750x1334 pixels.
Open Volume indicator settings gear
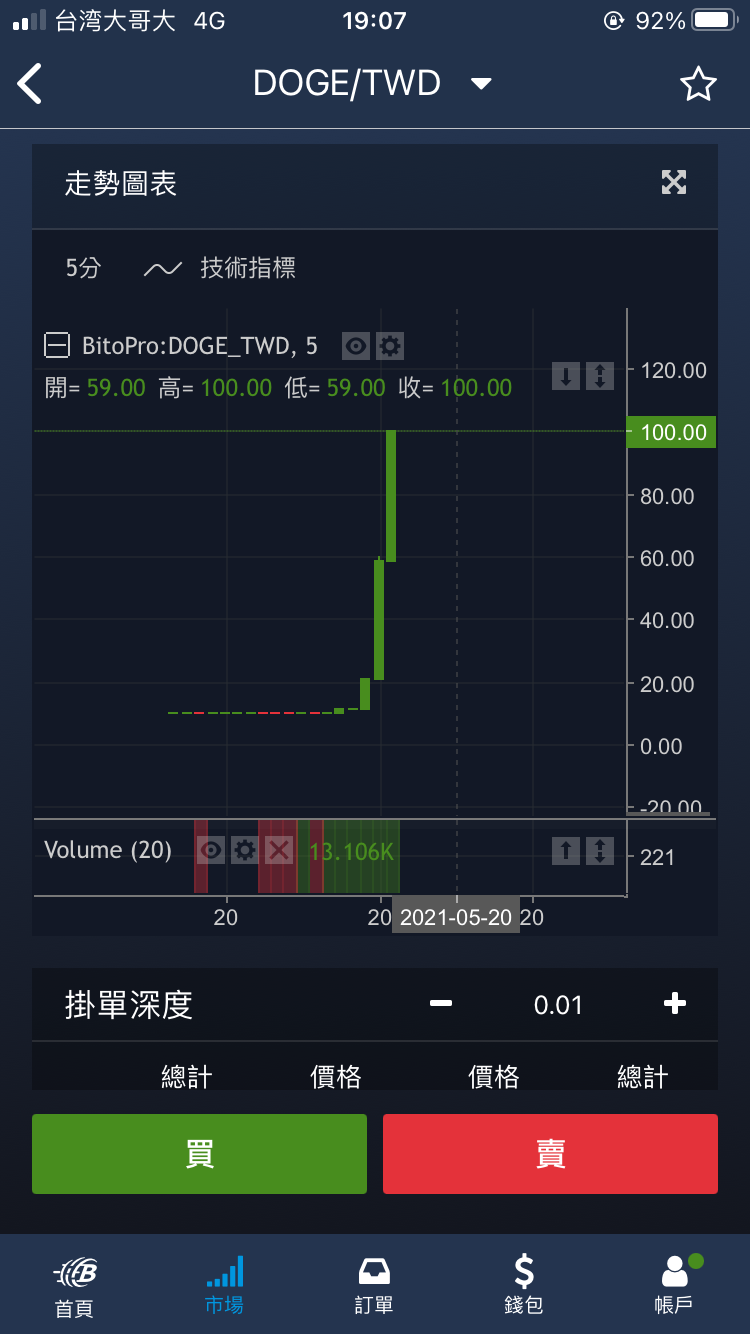coord(245,851)
